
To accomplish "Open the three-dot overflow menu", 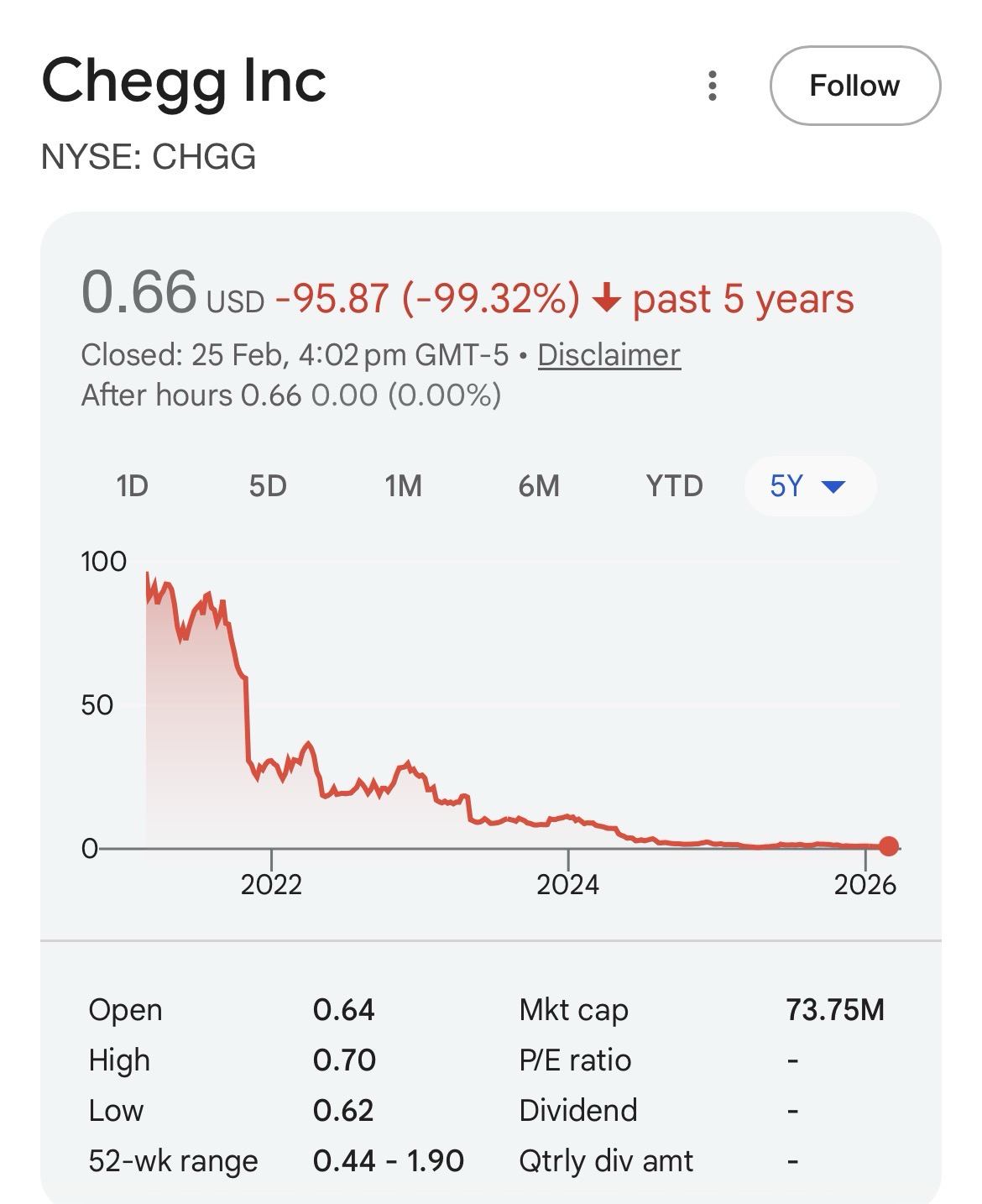I will coord(712,86).
